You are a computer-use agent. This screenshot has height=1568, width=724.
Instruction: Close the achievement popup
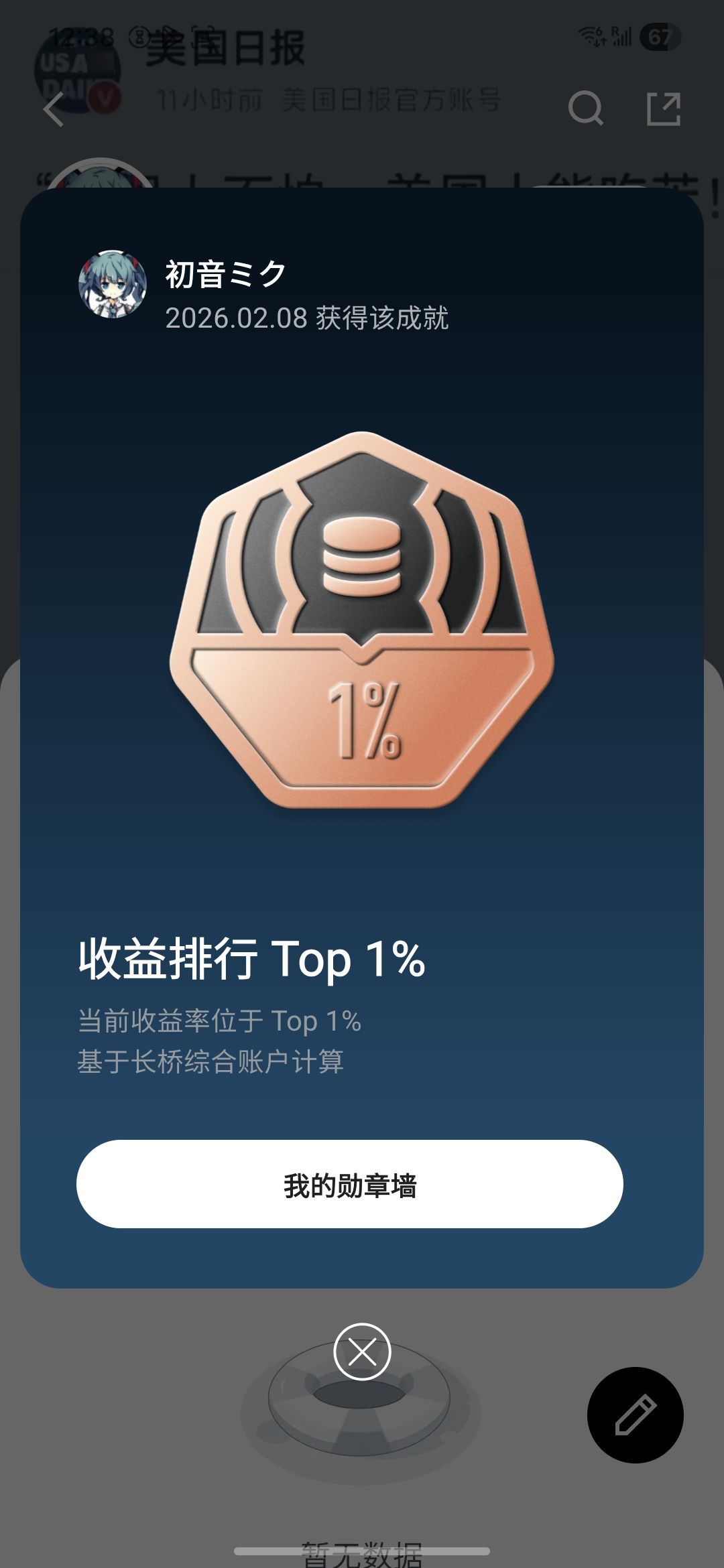pos(362,1351)
